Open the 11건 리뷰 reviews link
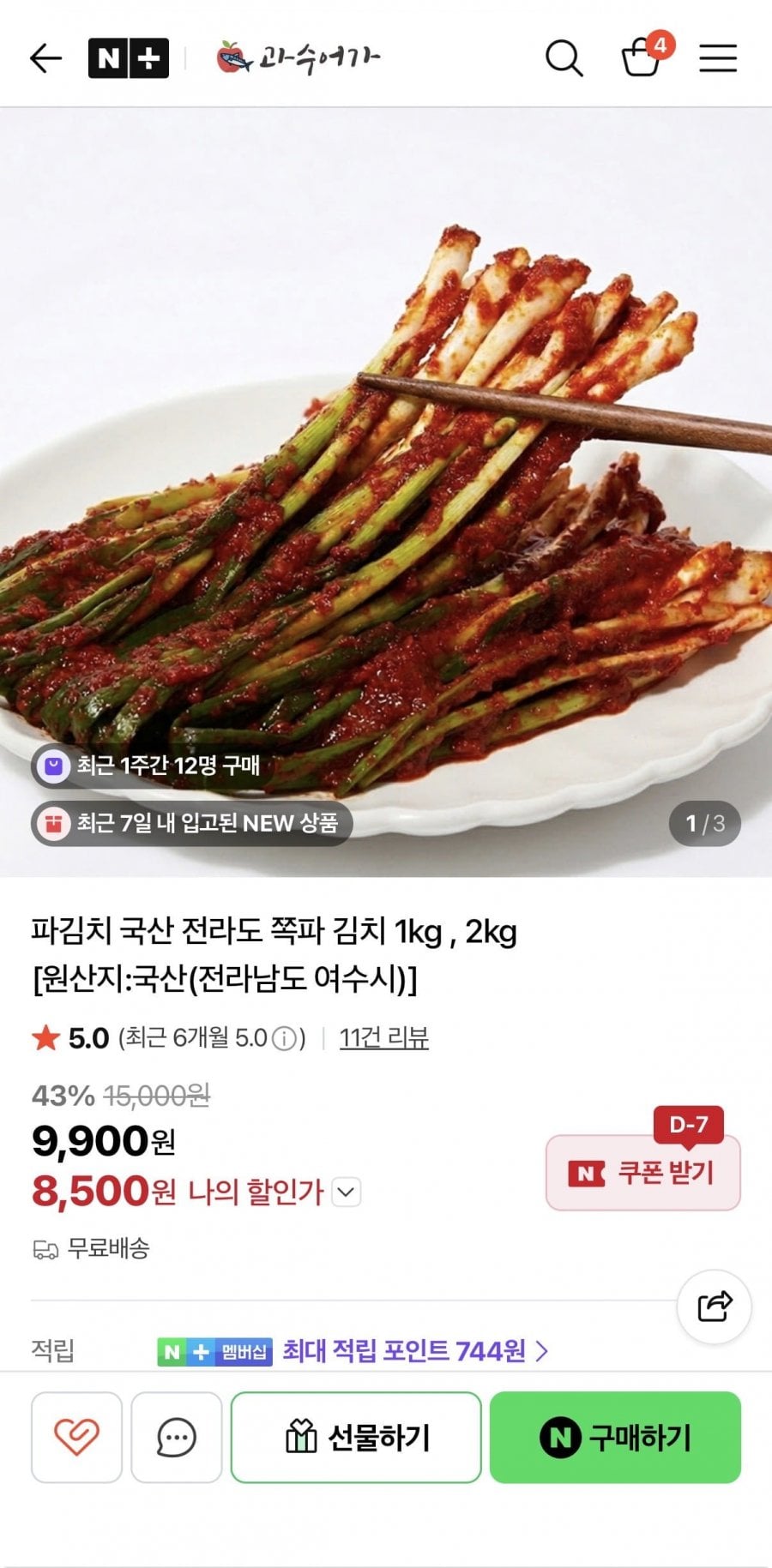 [x=383, y=1038]
